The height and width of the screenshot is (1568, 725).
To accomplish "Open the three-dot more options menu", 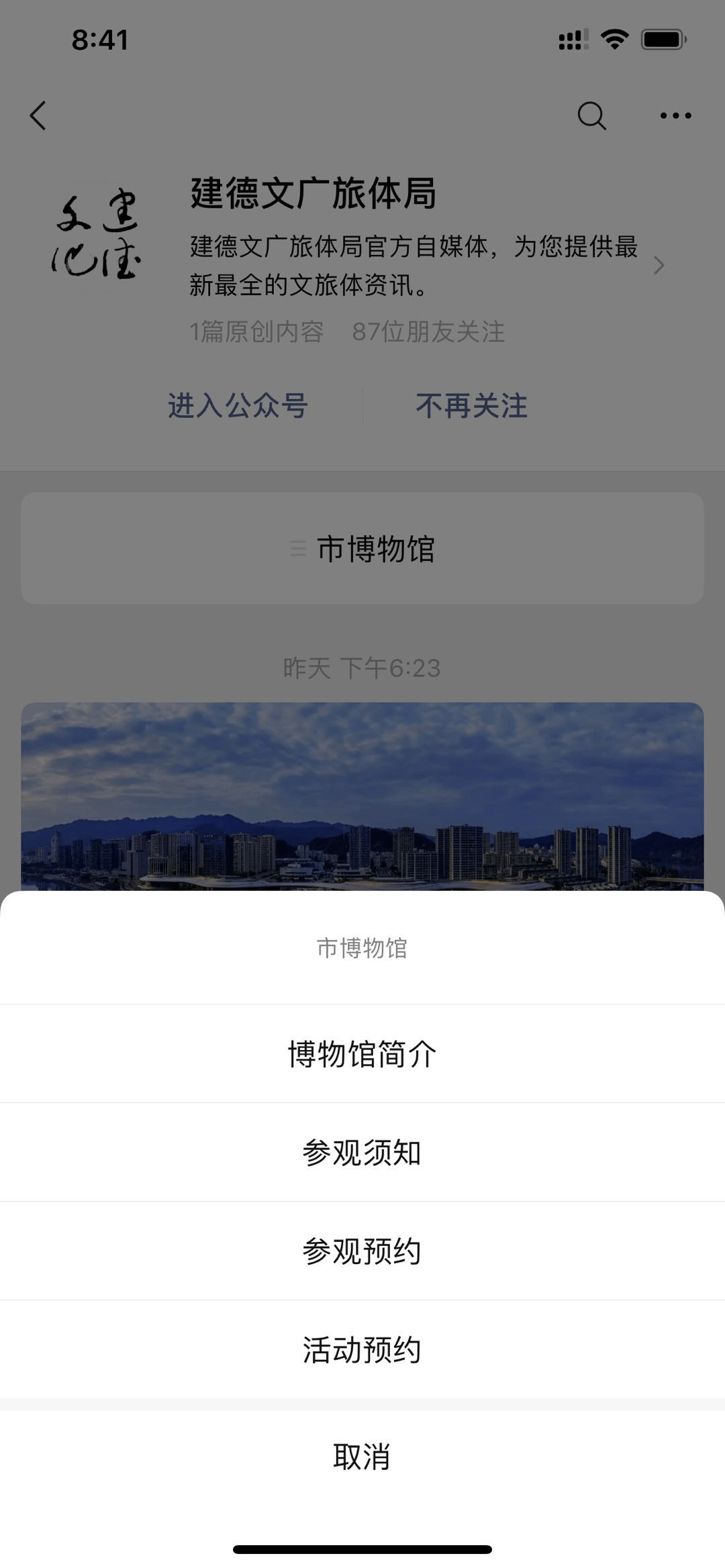I will click(x=673, y=115).
